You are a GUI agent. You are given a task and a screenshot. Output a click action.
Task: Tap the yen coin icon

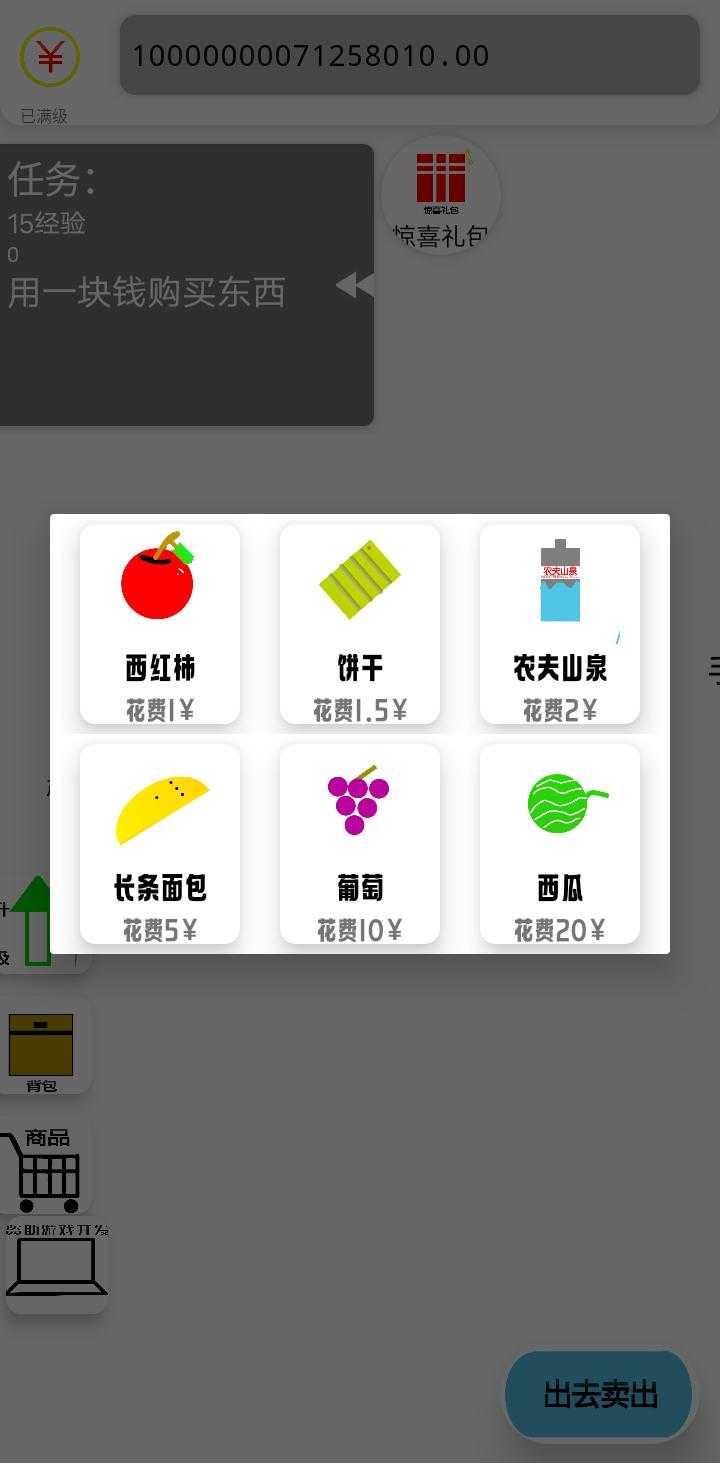tap(50, 58)
